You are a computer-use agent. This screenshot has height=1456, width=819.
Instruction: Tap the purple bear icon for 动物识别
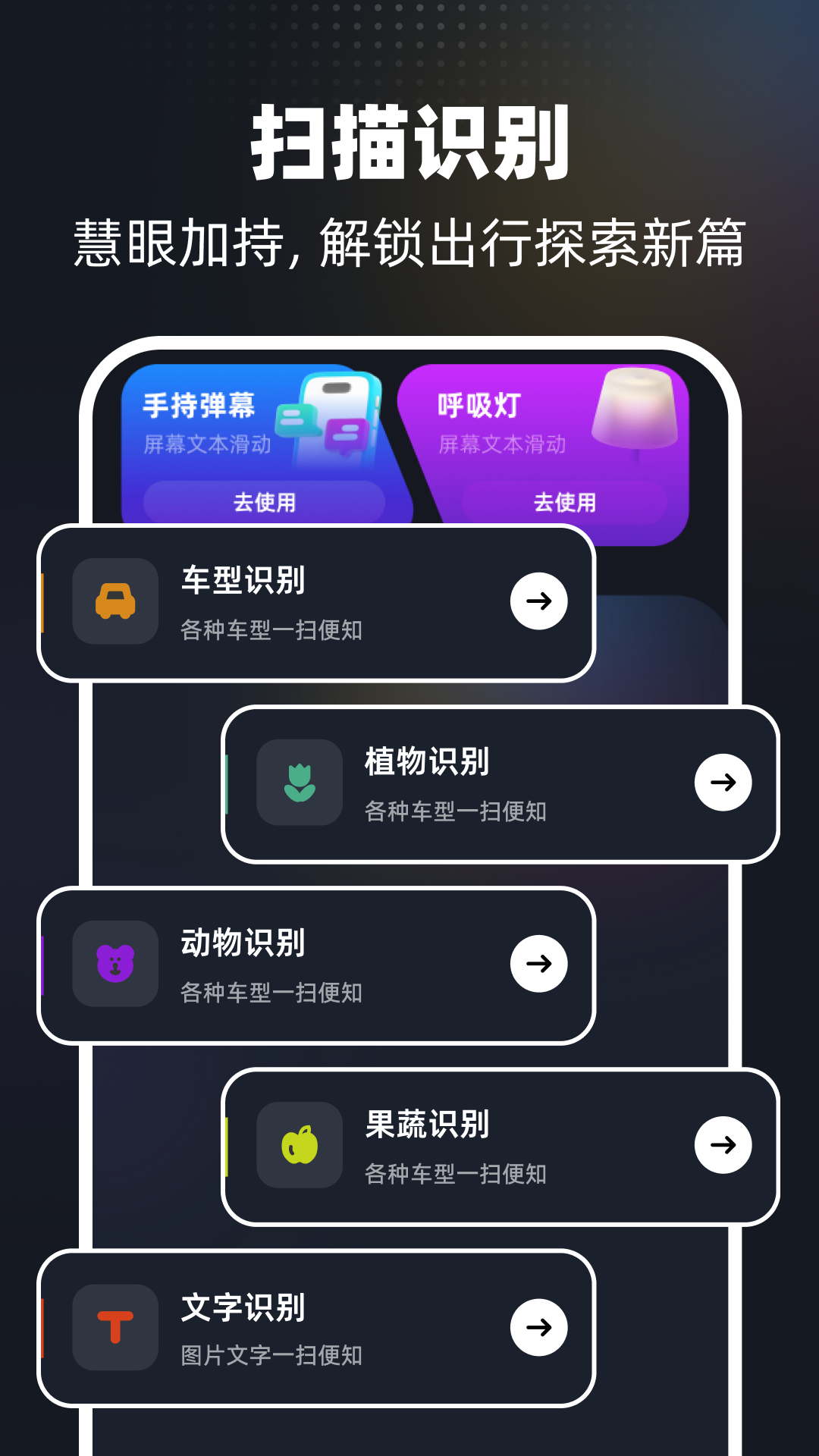115,964
